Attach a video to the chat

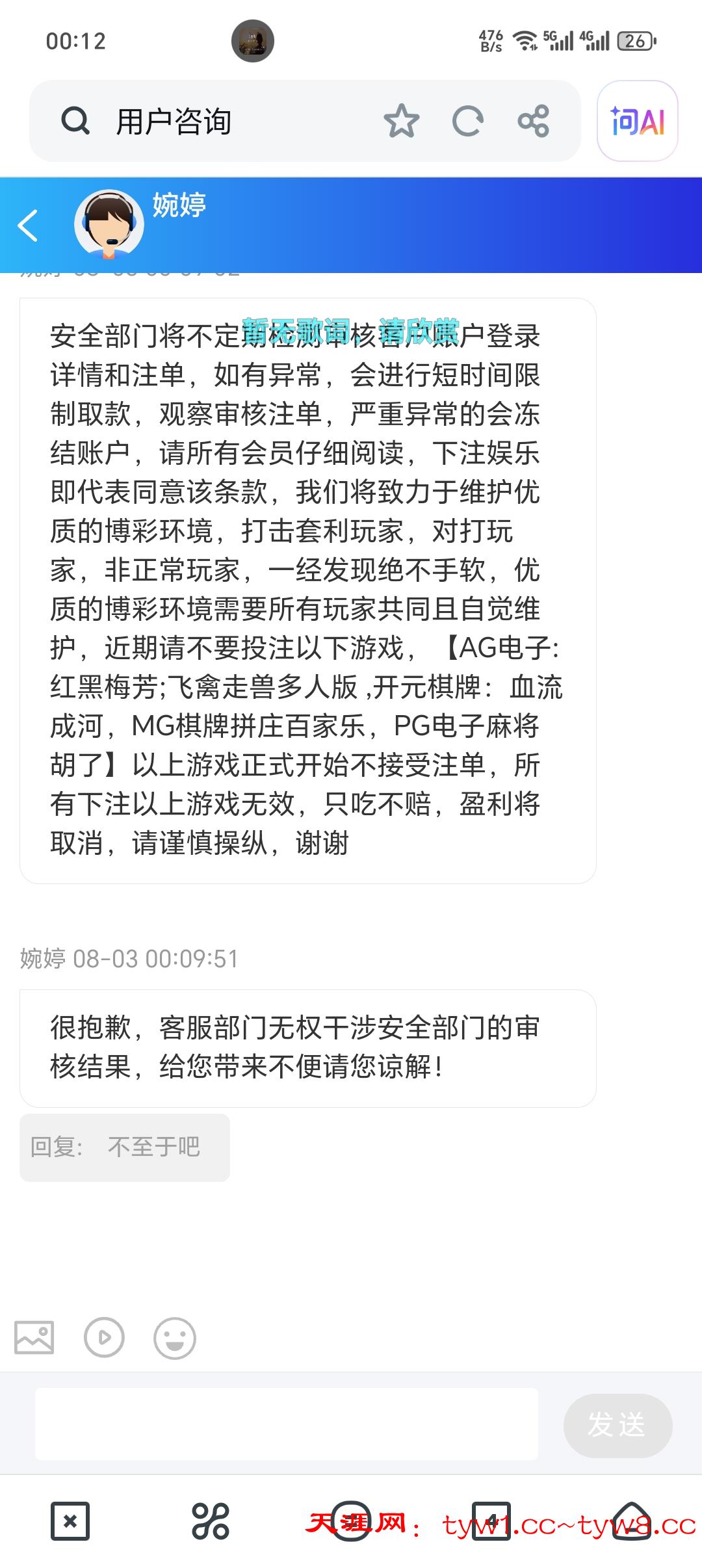coord(104,1338)
